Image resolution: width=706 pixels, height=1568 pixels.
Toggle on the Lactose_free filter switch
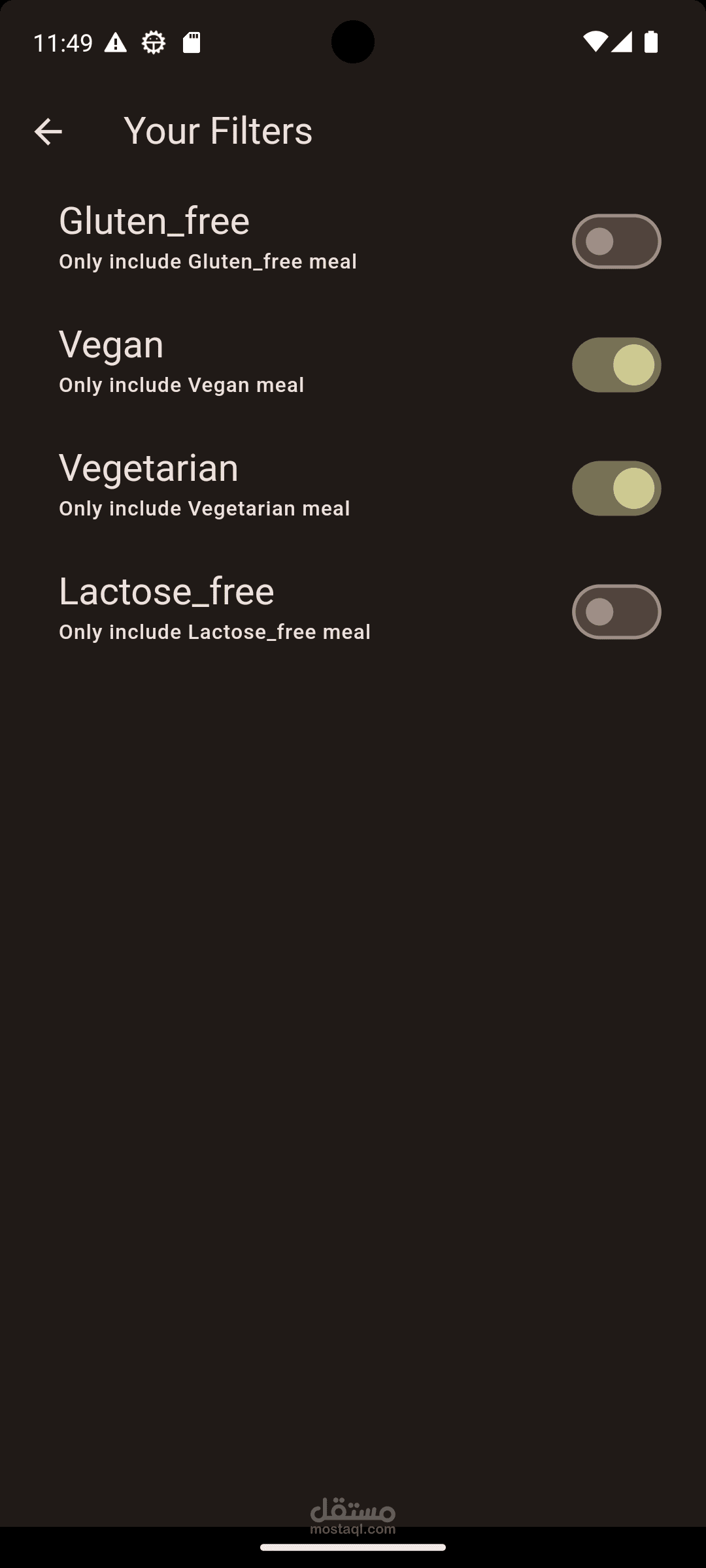(616, 612)
